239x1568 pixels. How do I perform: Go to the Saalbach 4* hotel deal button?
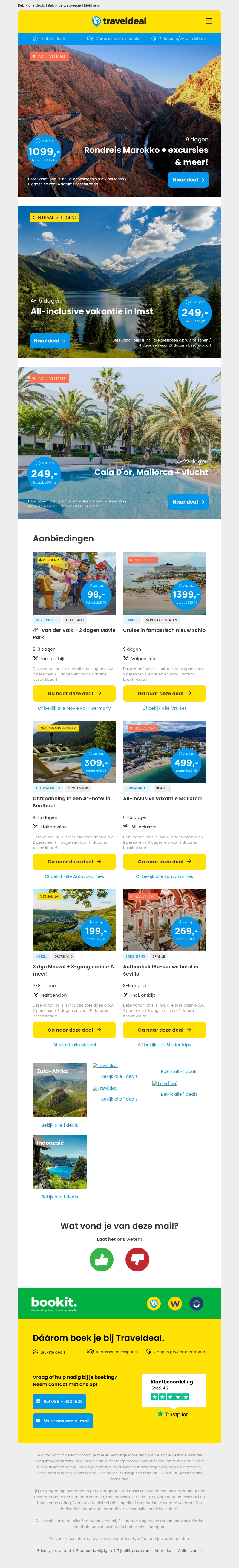74,861
